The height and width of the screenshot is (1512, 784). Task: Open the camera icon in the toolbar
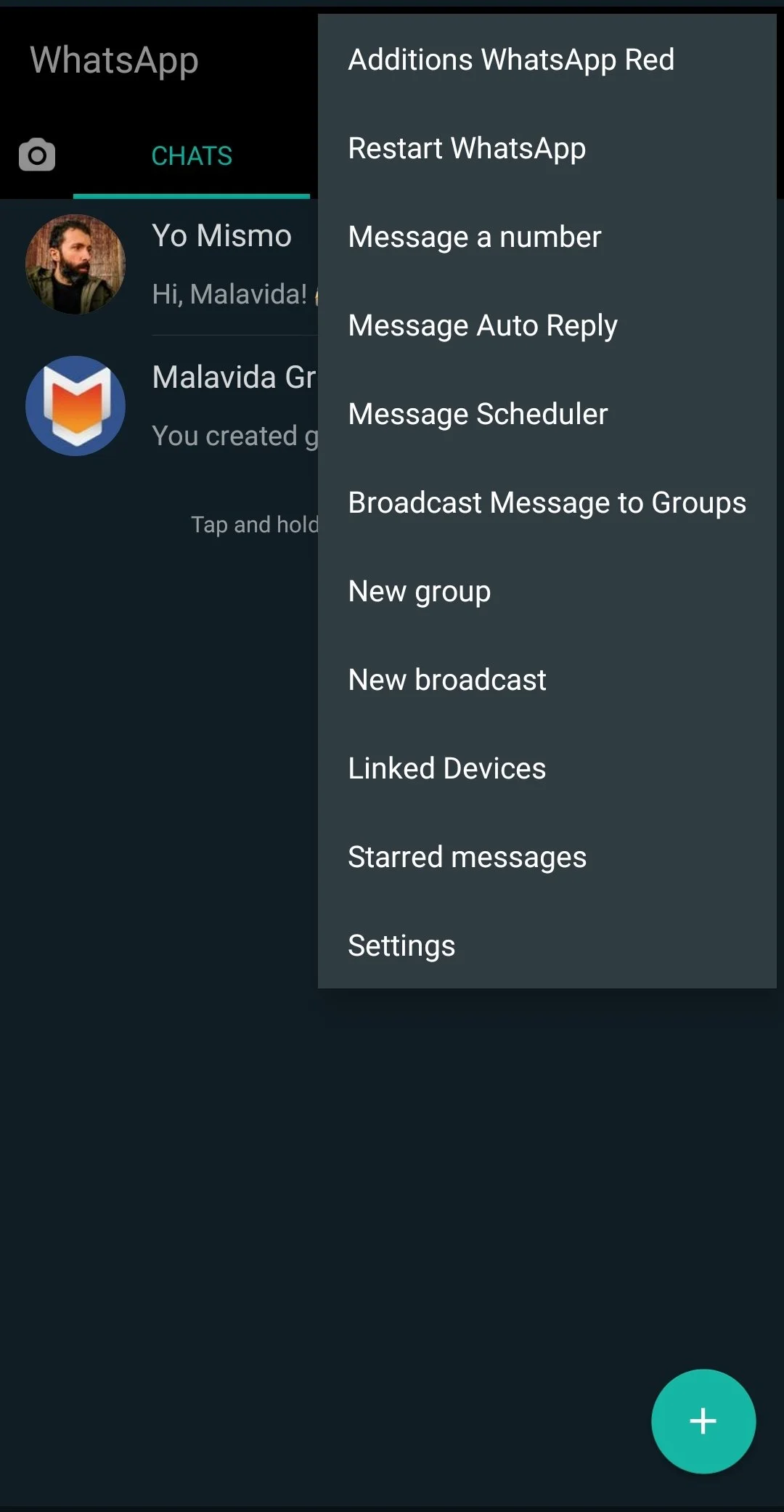click(x=36, y=155)
